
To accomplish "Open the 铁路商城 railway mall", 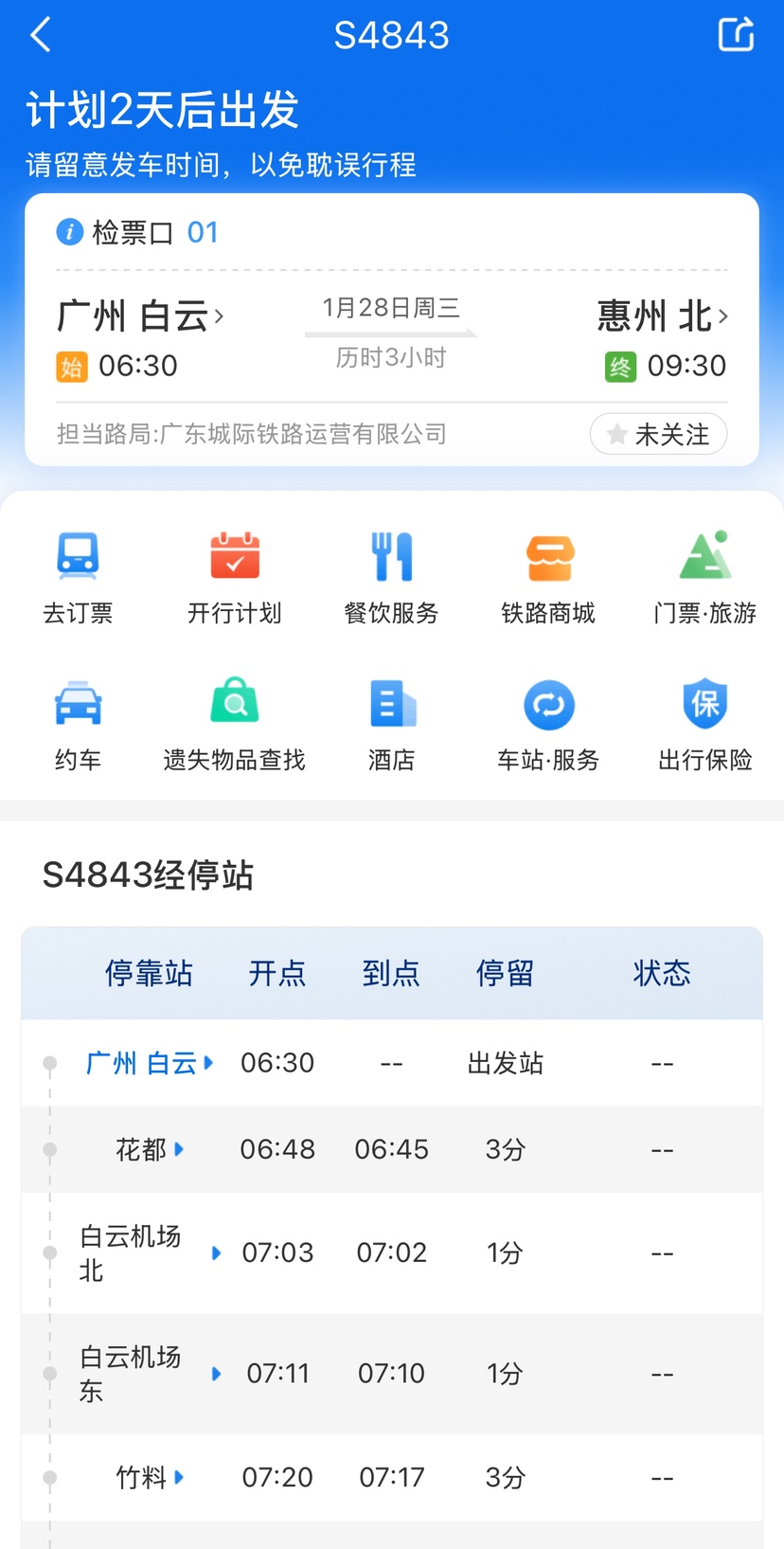I will pyautogui.click(x=548, y=578).
